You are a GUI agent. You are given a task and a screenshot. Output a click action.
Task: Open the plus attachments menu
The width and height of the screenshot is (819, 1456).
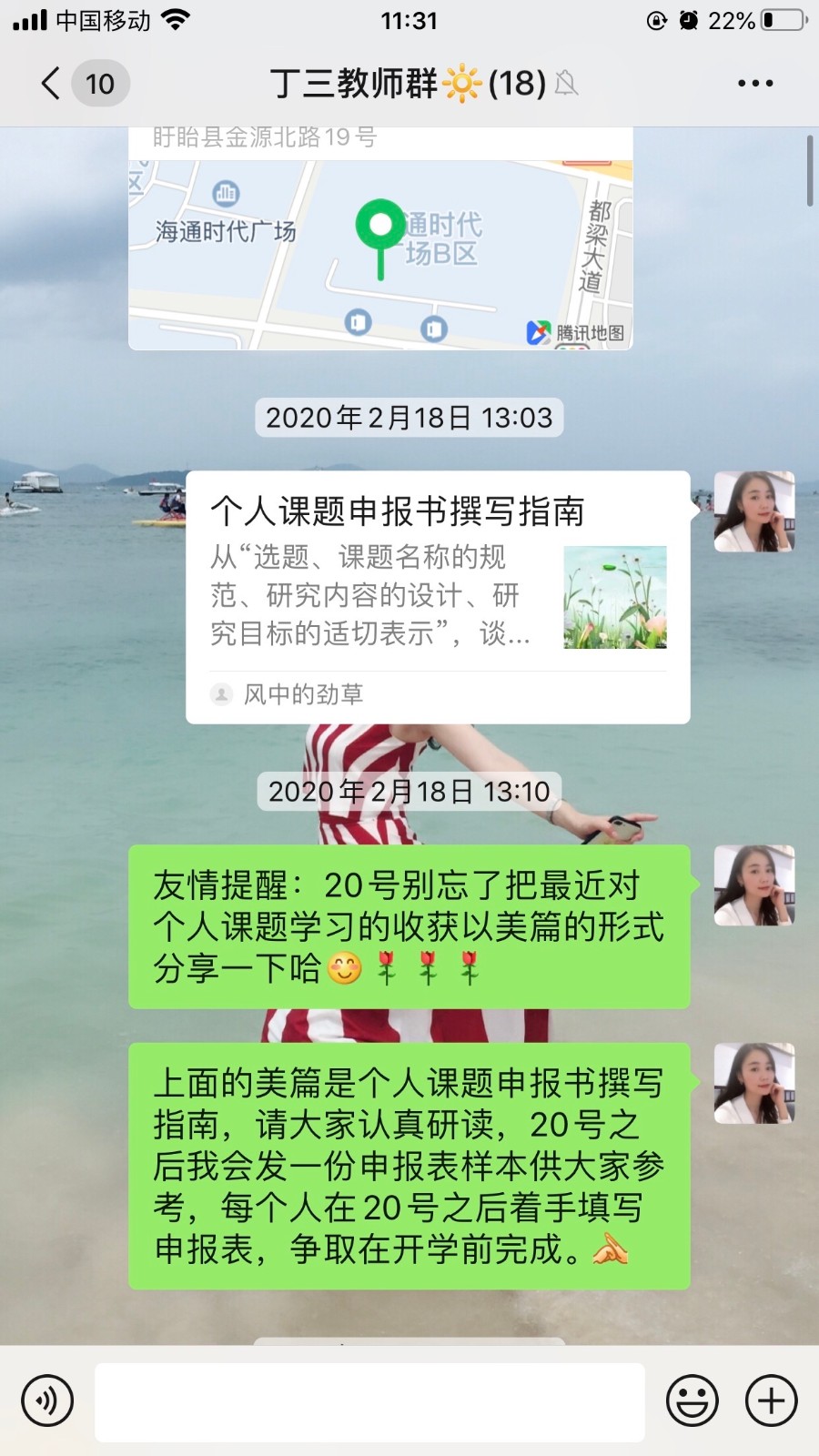pyautogui.click(x=771, y=1400)
